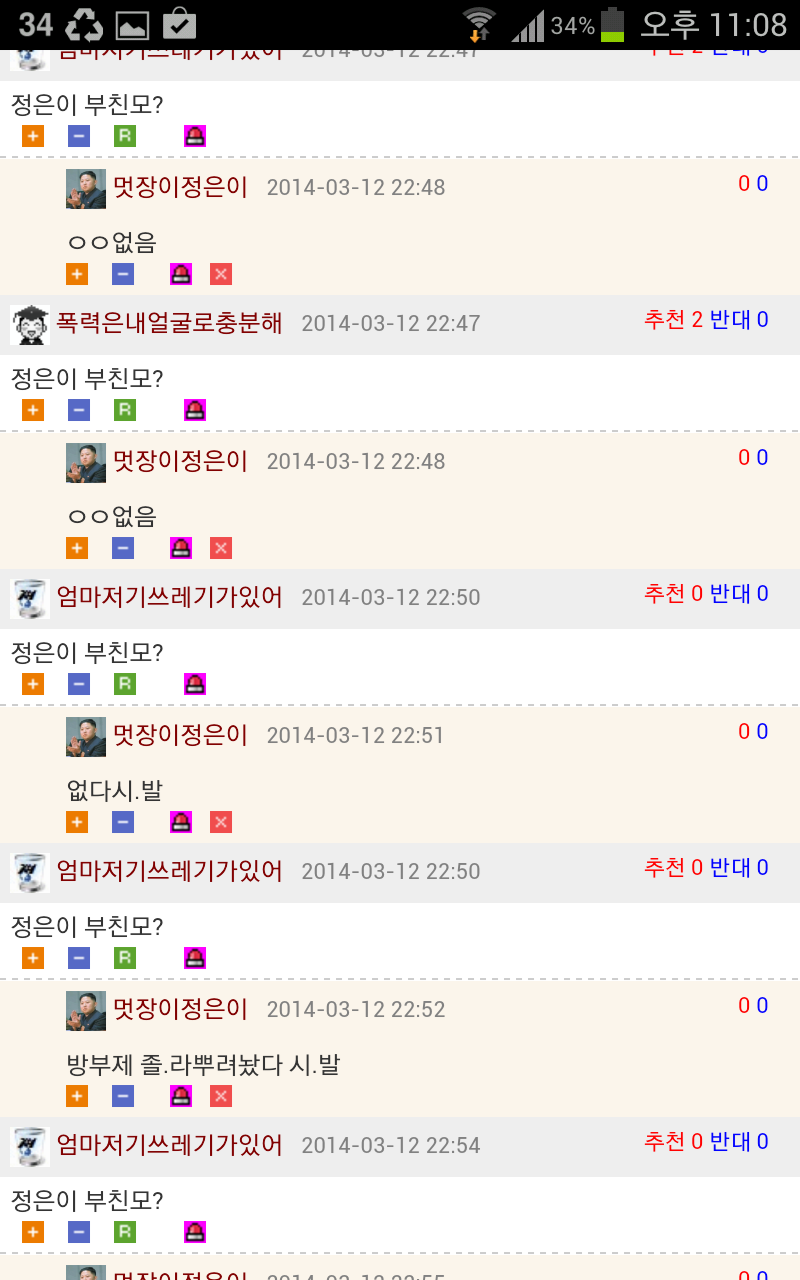Upvote 폭력은내얼굴로충분해's comment with the plus icon
Viewport: 800px width, 1280px height.
[33, 410]
